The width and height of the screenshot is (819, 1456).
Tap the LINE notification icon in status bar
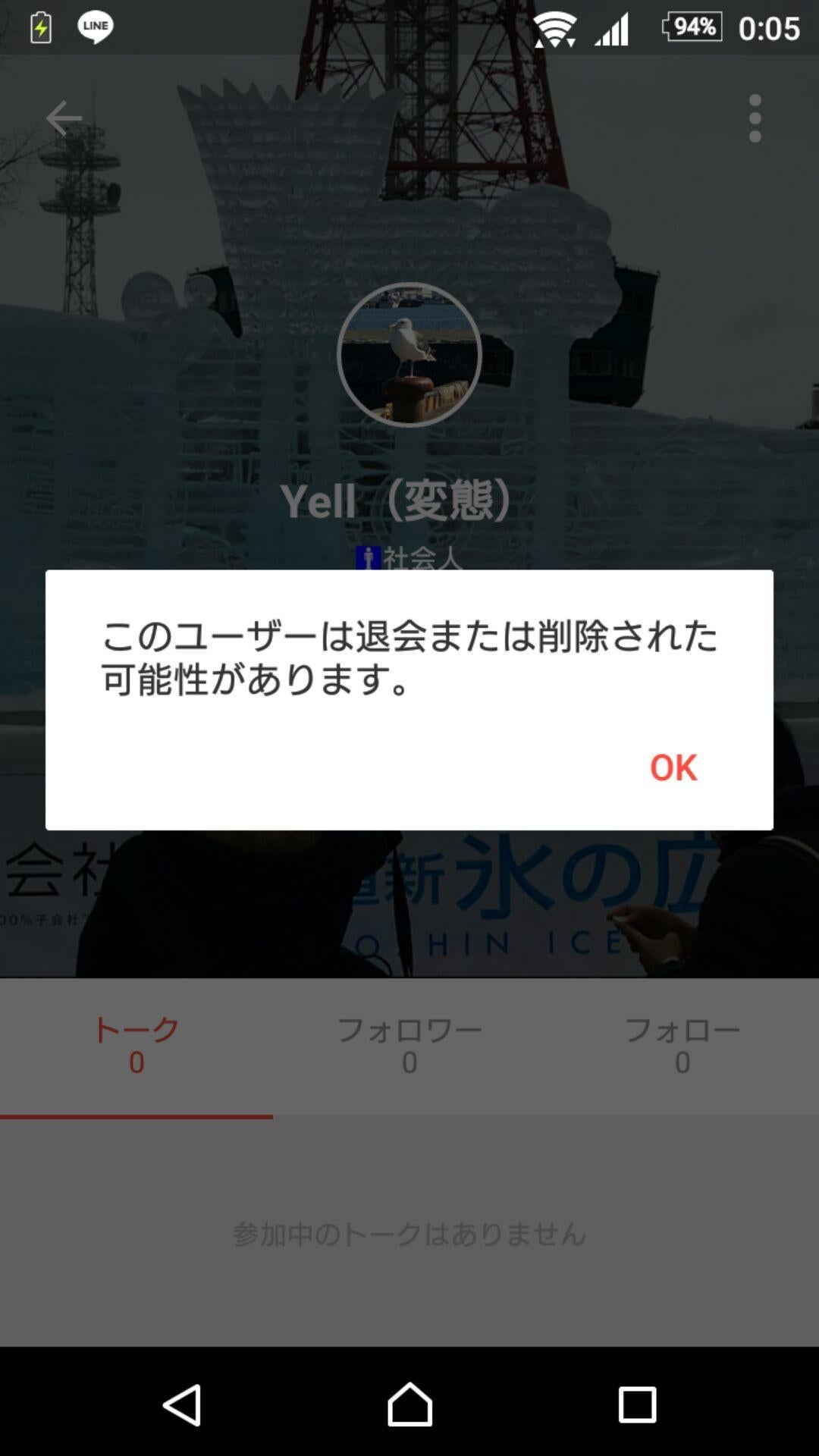93,28
